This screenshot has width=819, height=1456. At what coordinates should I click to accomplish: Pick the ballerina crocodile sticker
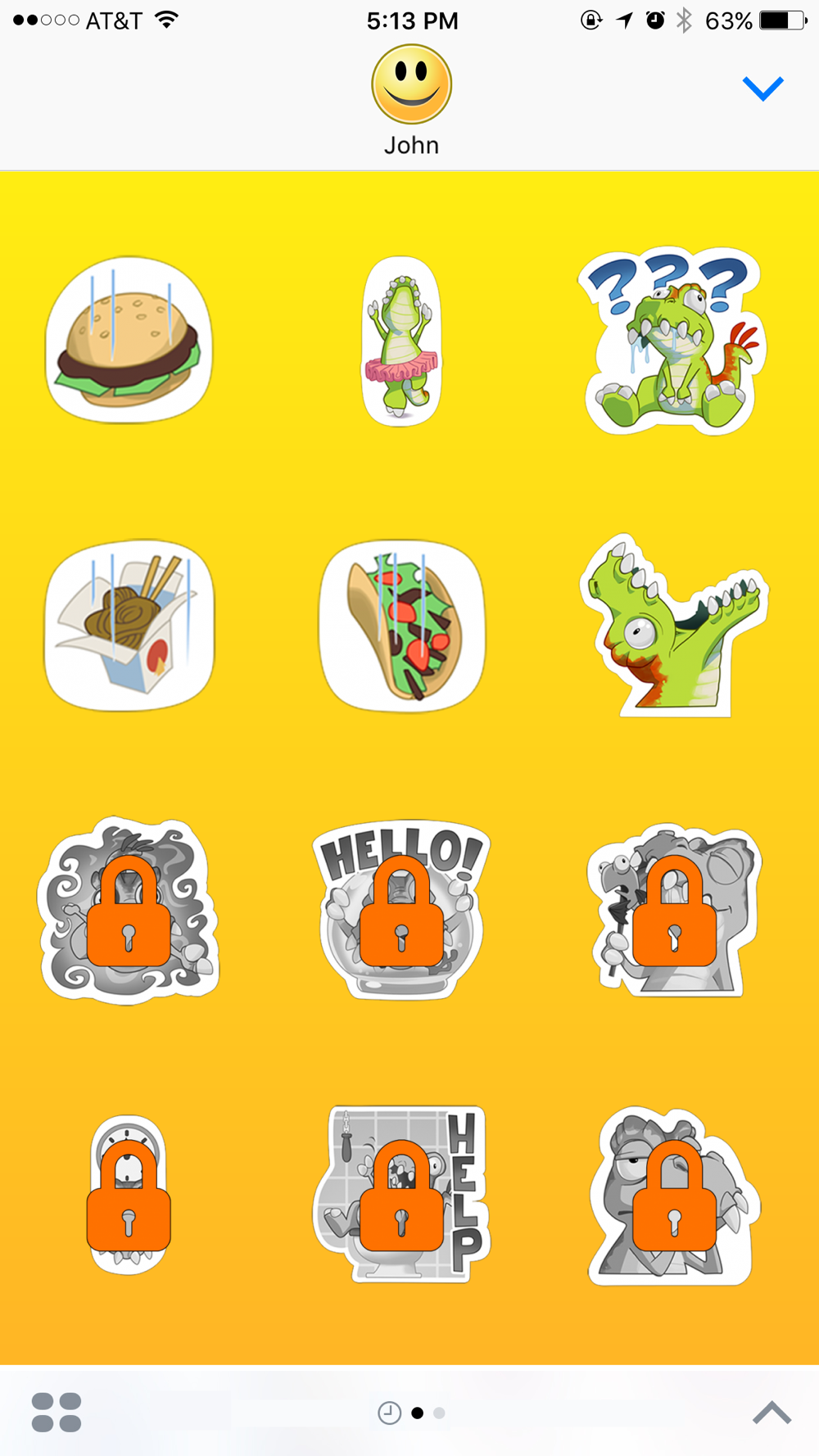coord(401,341)
